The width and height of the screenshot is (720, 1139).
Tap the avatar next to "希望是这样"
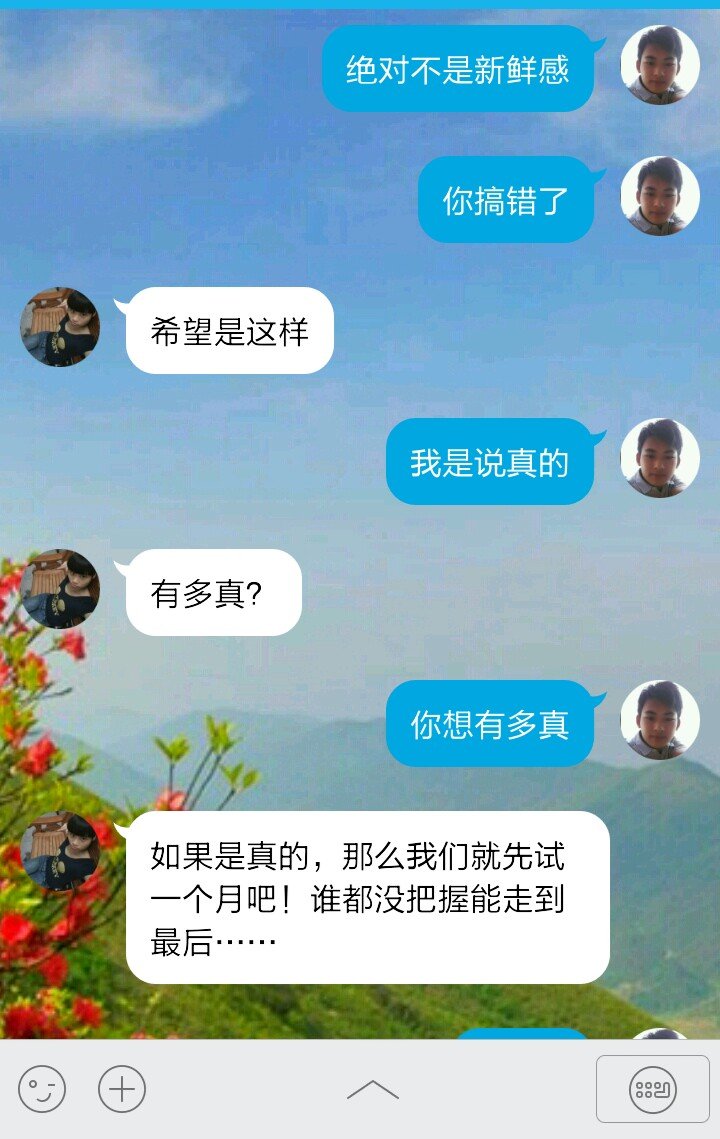[60, 327]
